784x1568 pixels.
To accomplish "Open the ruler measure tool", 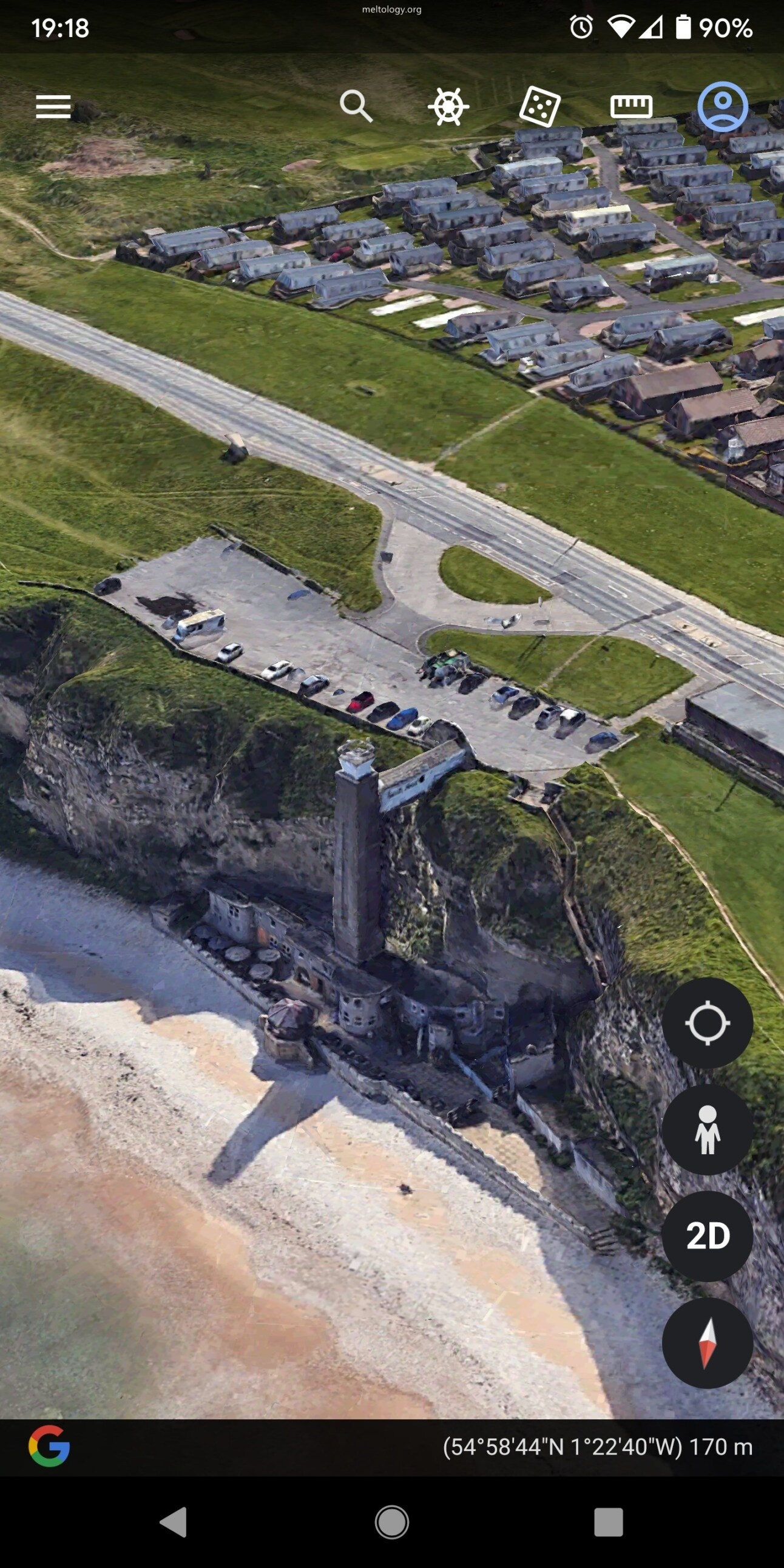I will tap(631, 107).
